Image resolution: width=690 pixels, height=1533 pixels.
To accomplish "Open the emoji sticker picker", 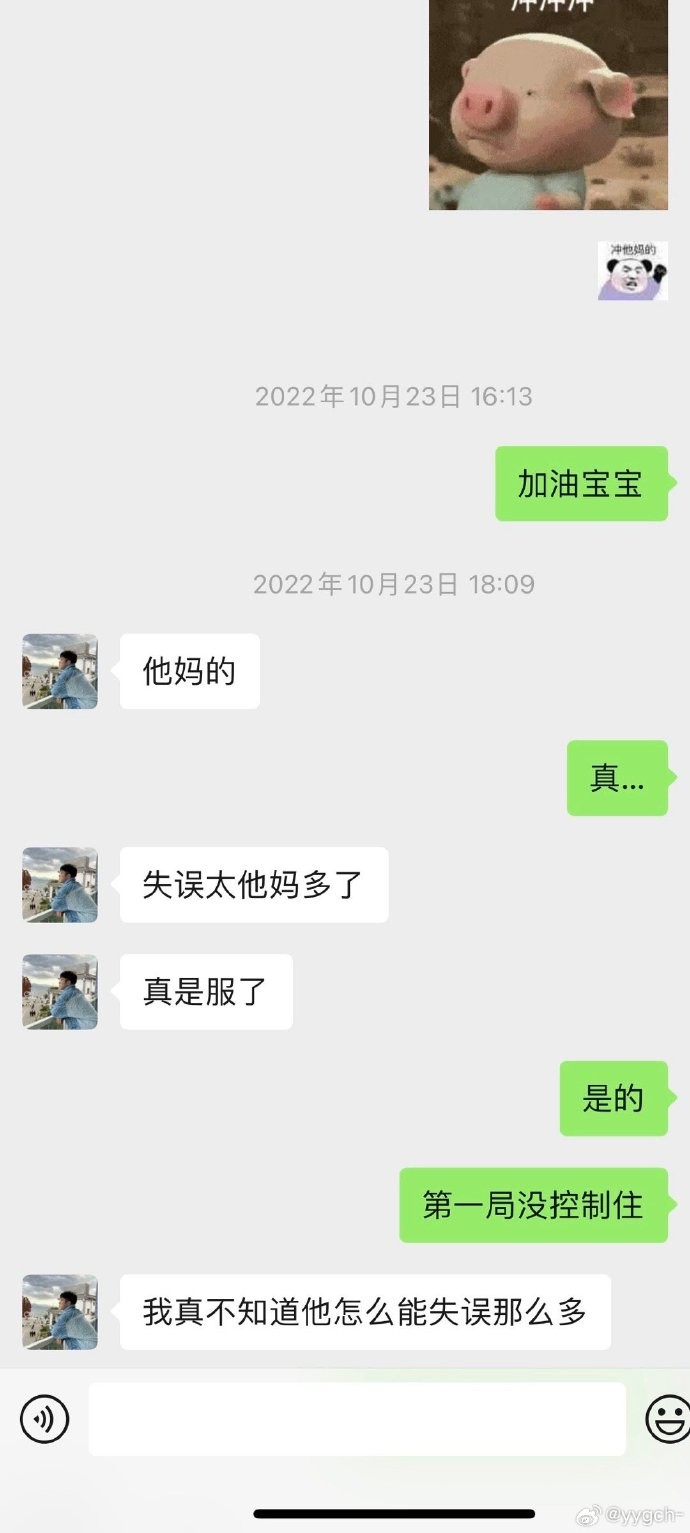I will [x=667, y=1418].
